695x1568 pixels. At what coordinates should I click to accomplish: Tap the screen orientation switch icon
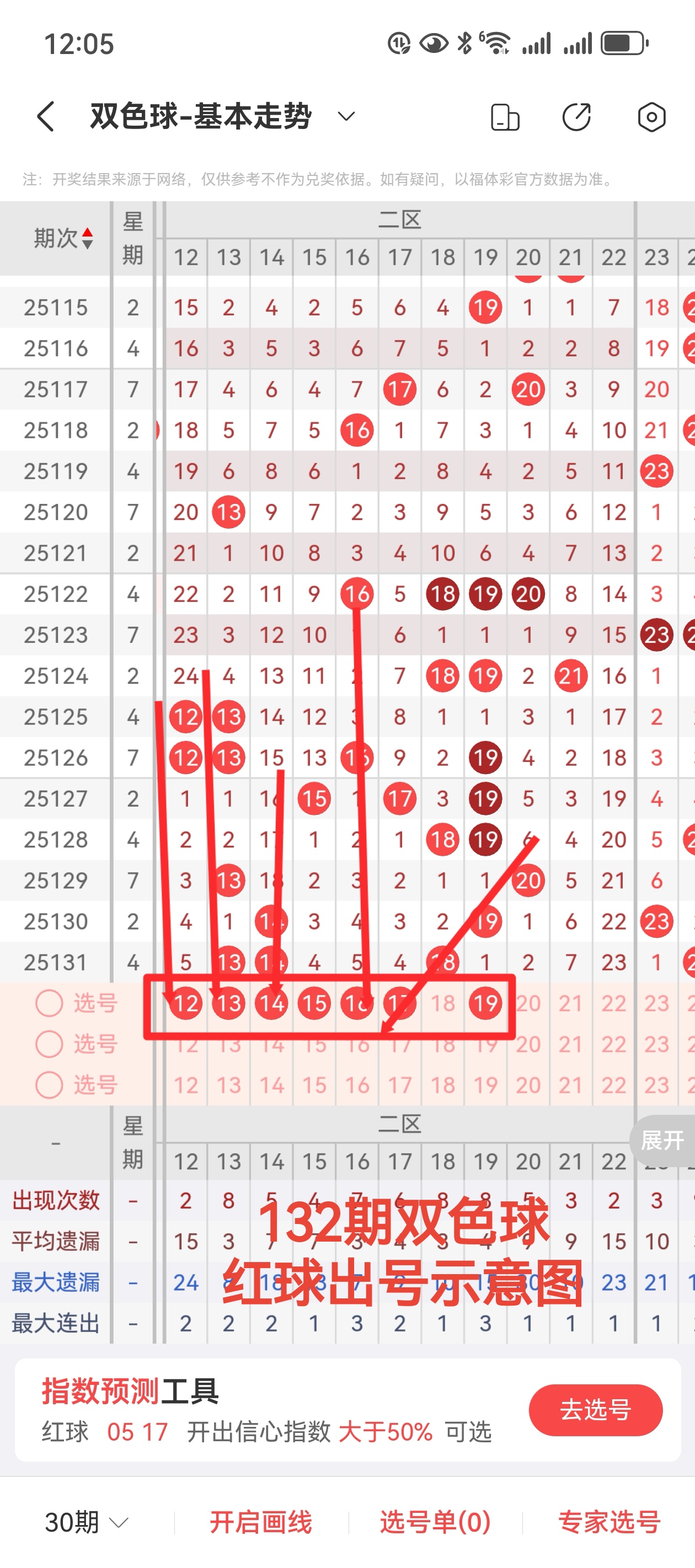pos(504,117)
